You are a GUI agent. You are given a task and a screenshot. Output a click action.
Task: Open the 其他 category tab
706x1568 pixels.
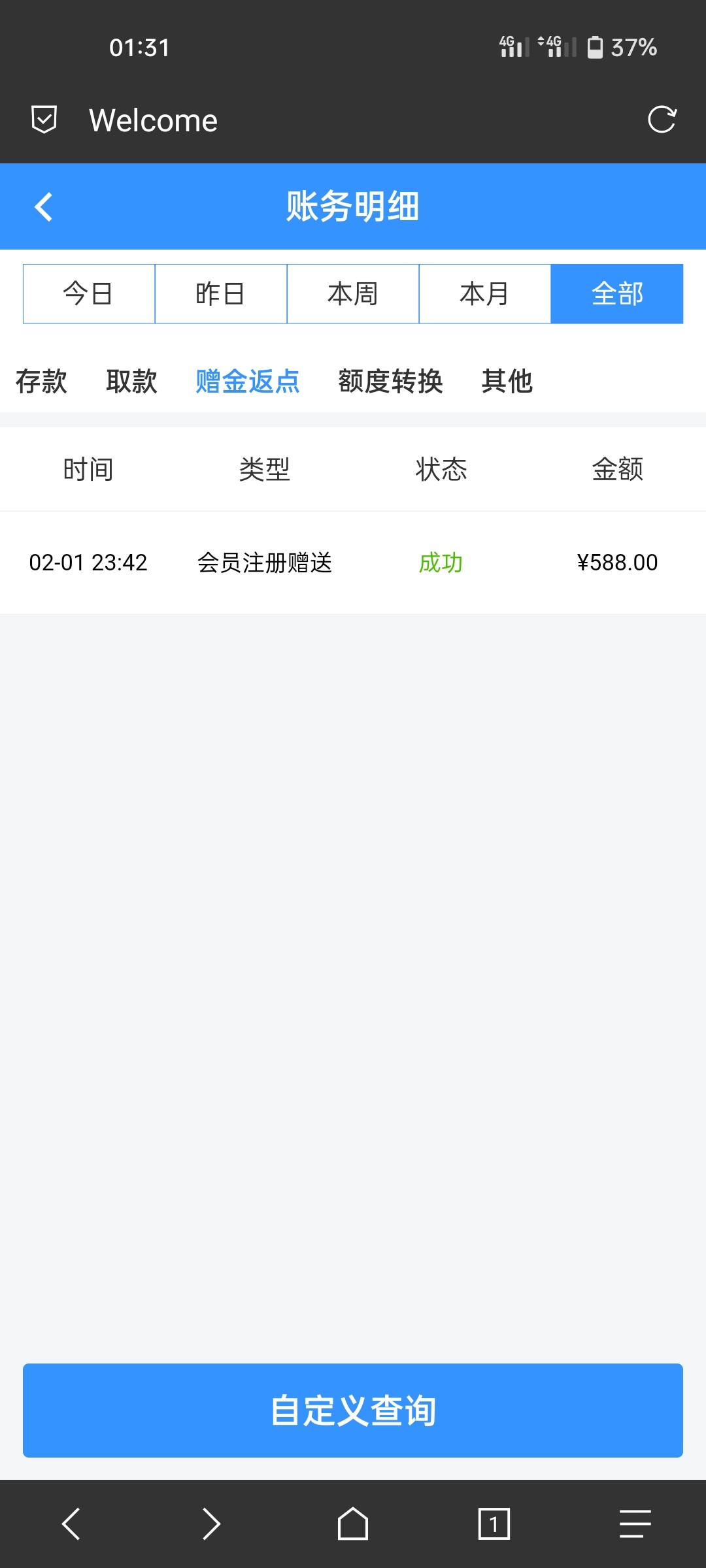pos(507,382)
